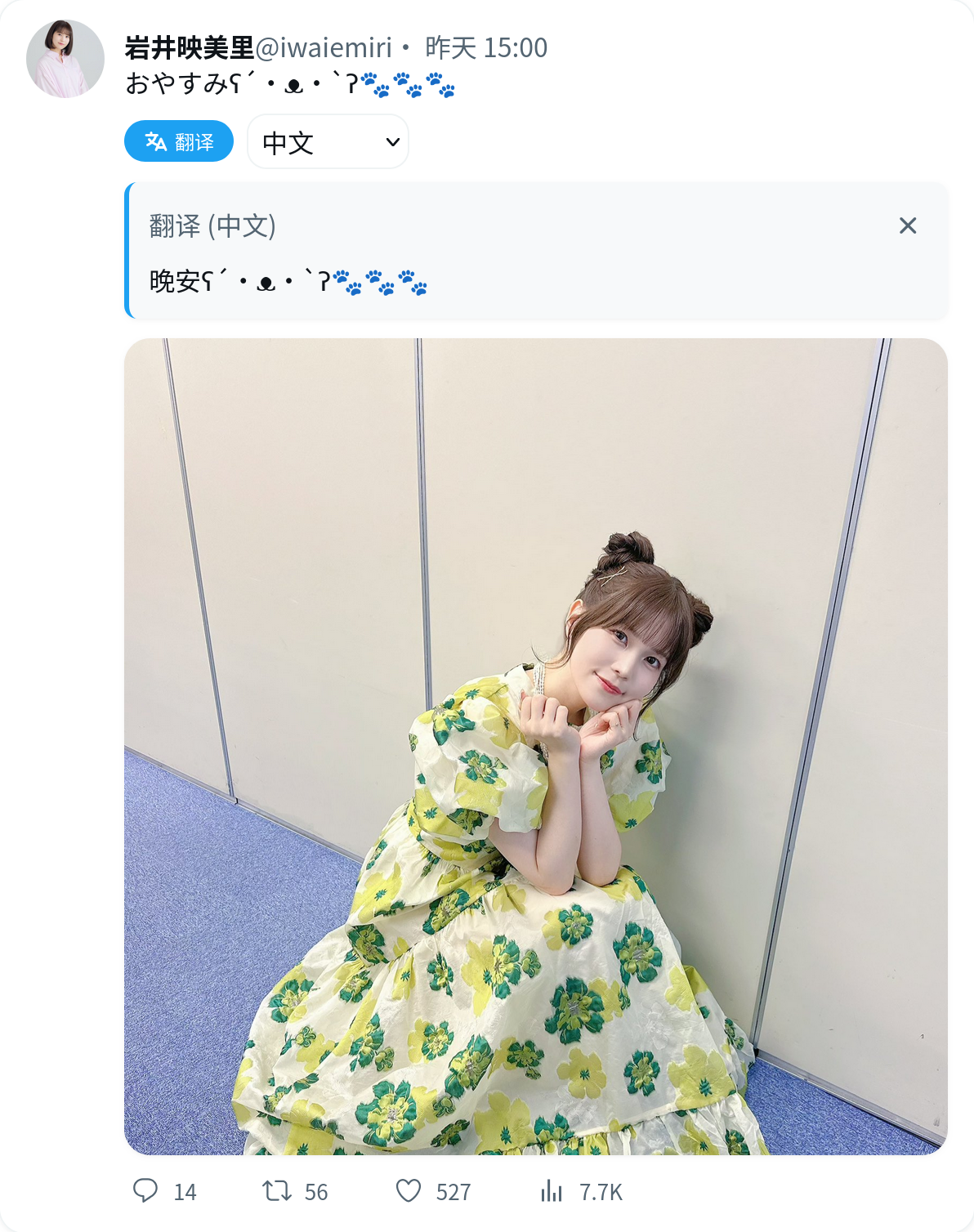
Task: Open the tweet photo in full view
Action: (x=535, y=746)
